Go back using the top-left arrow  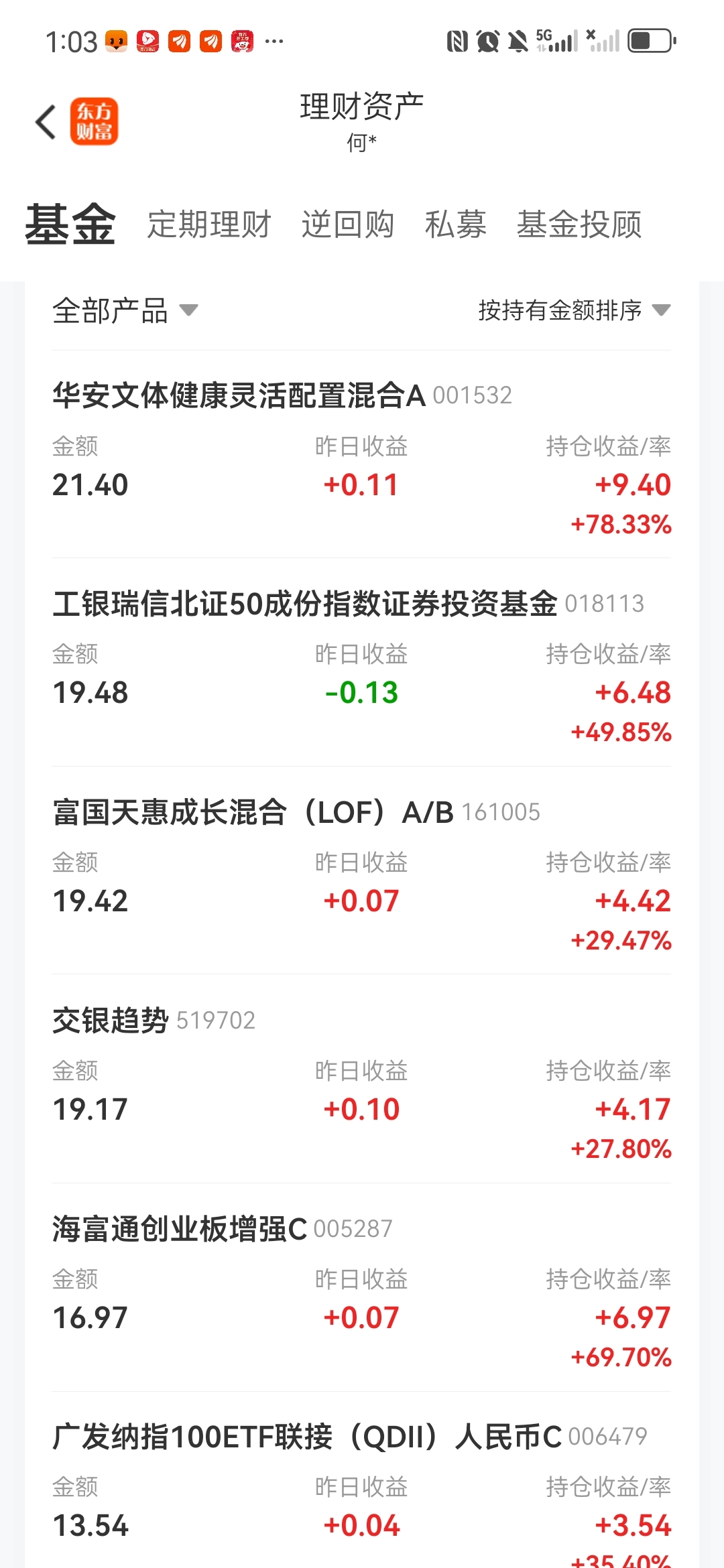coord(46,122)
